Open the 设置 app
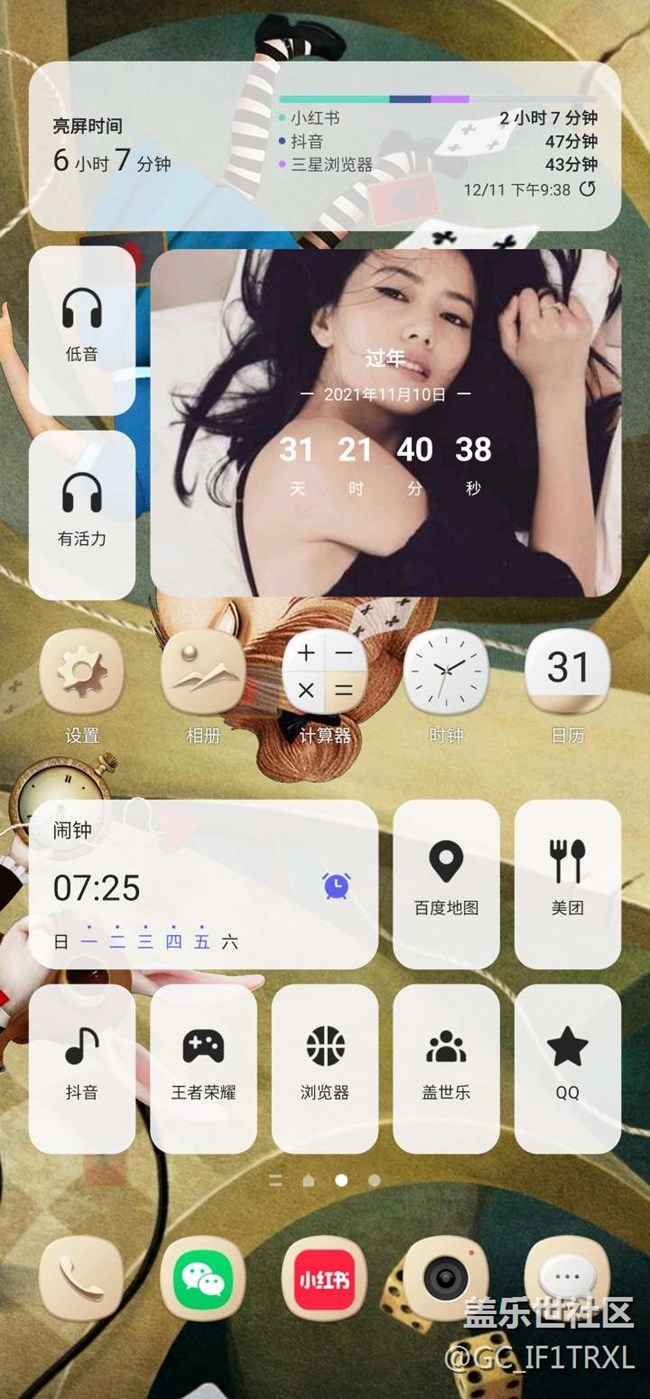Viewport: 650px width, 1399px height. pyautogui.click(x=82, y=673)
